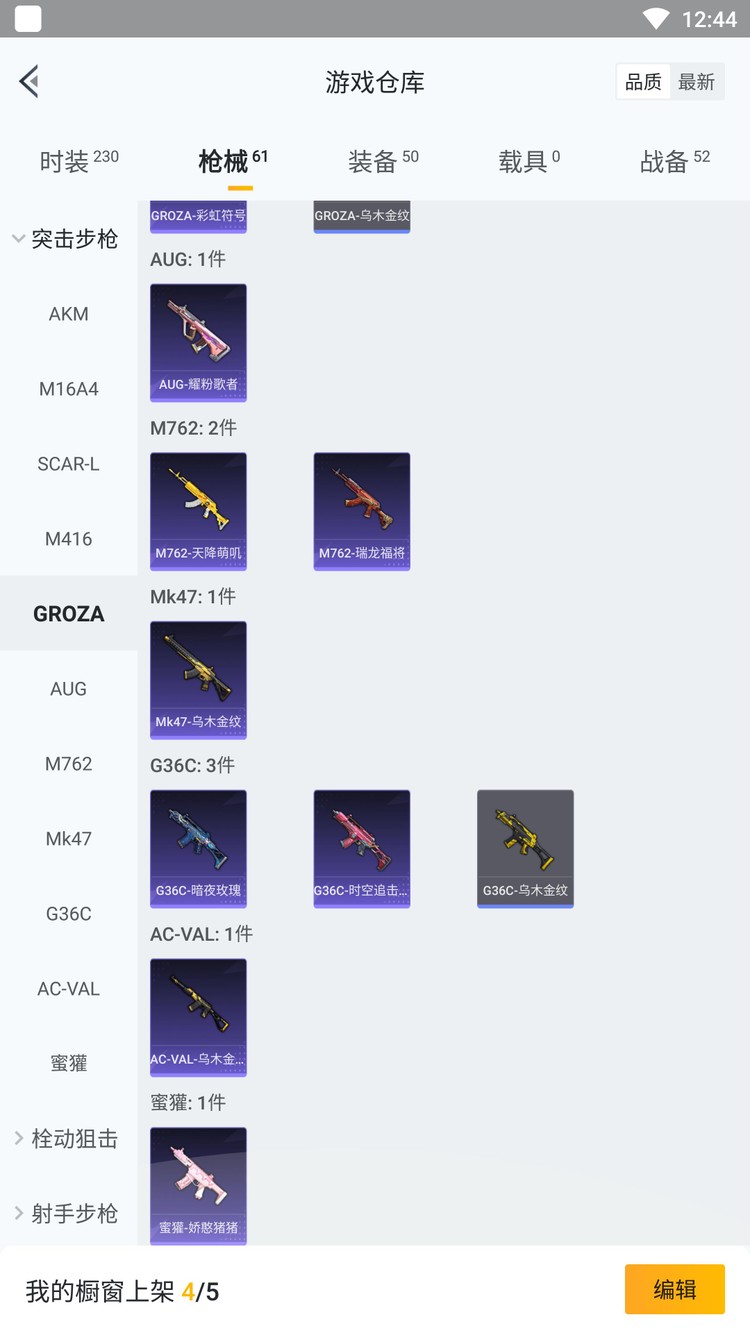Image resolution: width=750 pixels, height=1333 pixels.
Task: Jump to the AUG category in the sidebar
Action: (x=68, y=689)
